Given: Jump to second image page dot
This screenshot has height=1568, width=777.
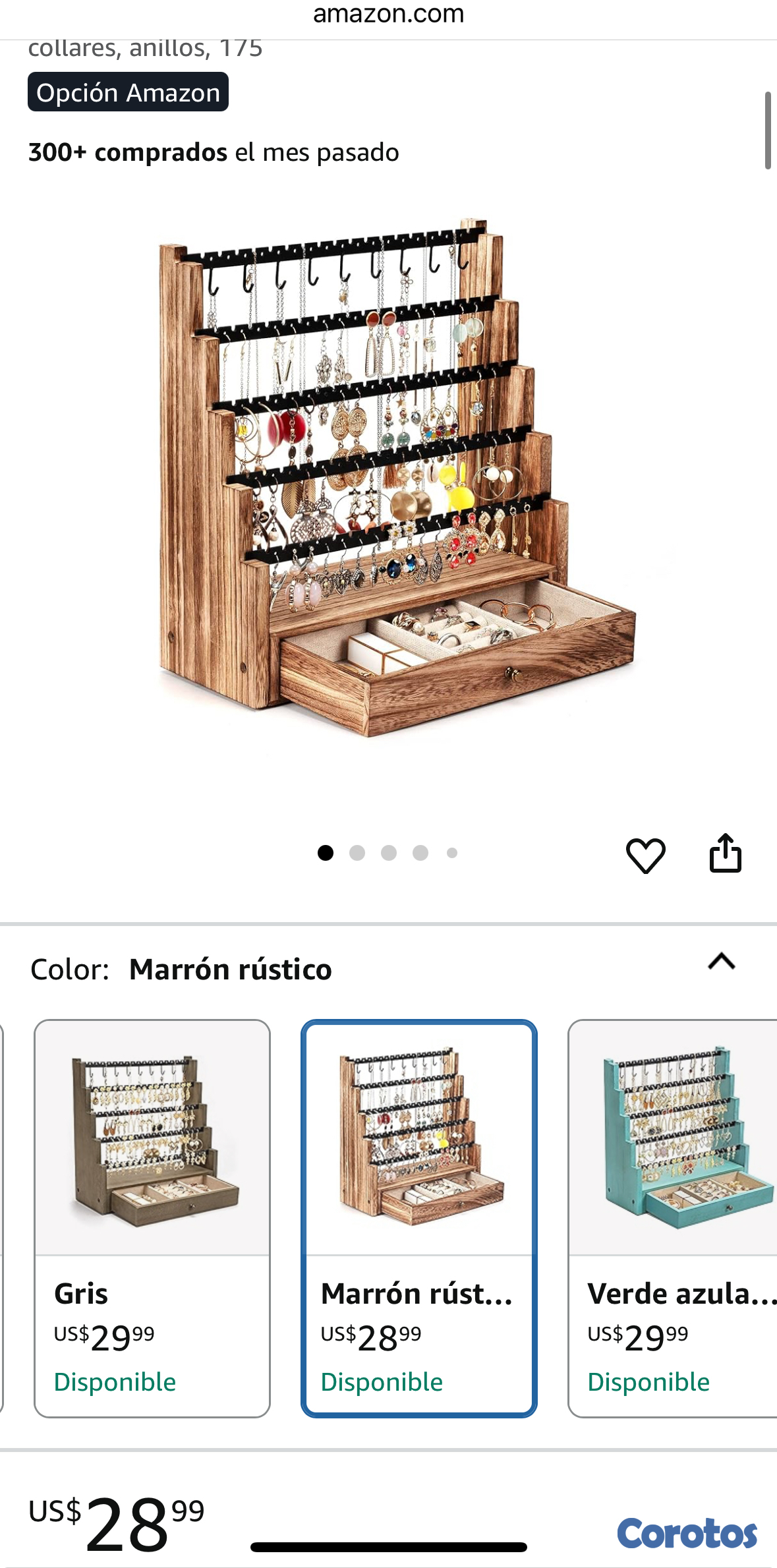Looking at the screenshot, I should (x=357, y=853).
